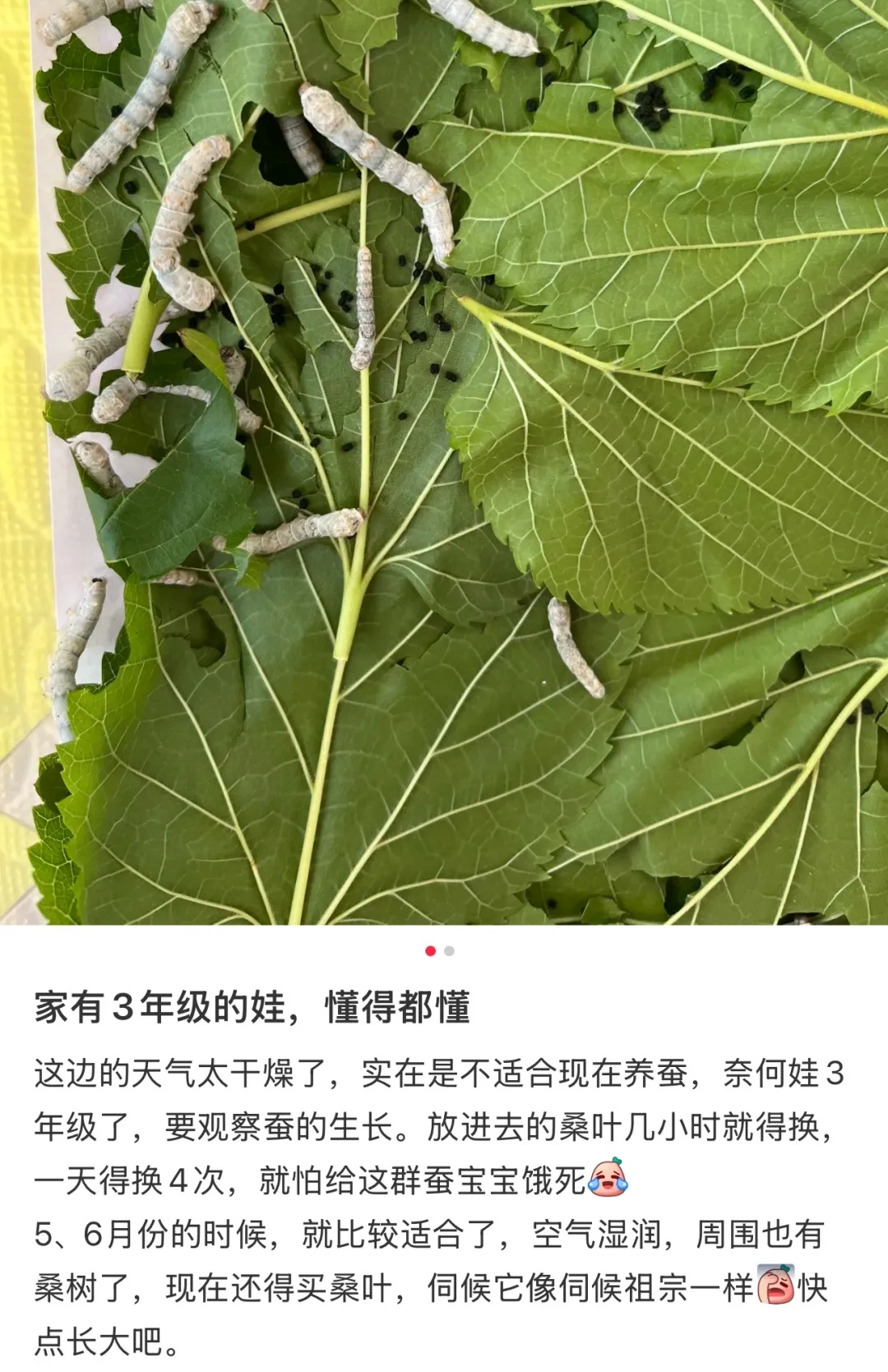Image resolution: width=888 pixels, height=1372 pixels.
Task: Select the second page indicator dot
Action: click(x=449, y=951)
